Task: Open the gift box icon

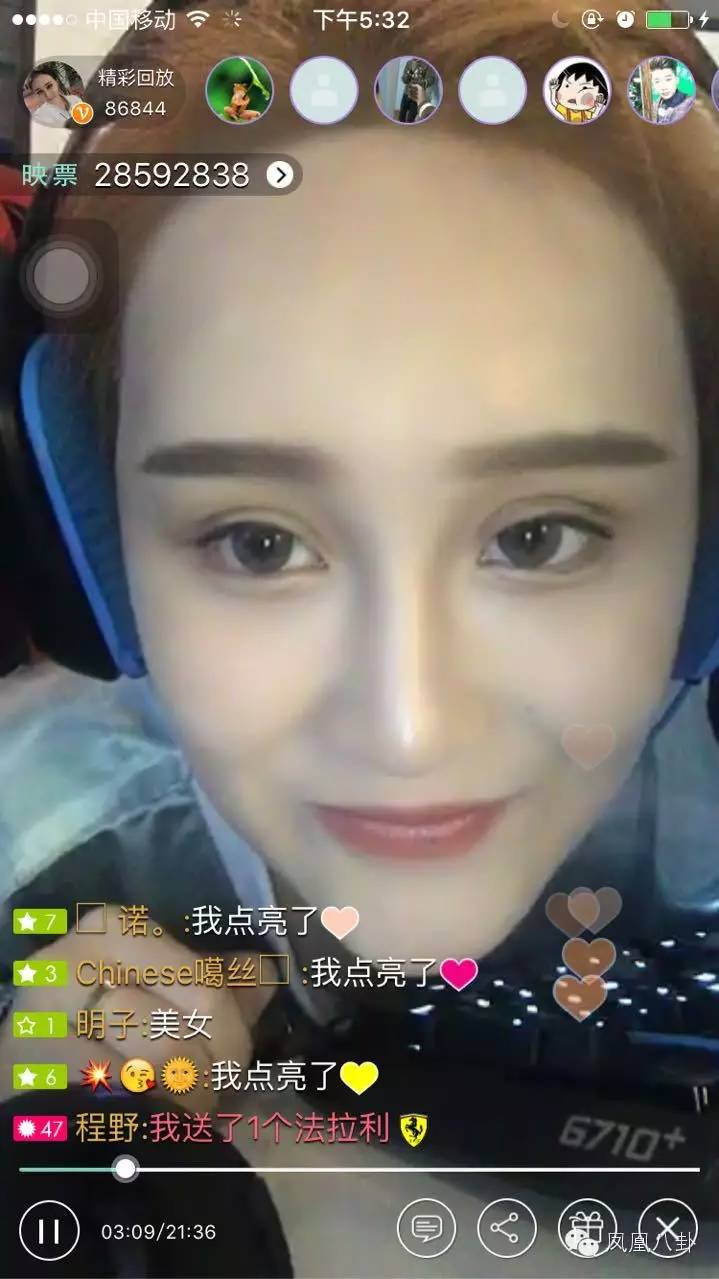Action: click(x=586, y=1228)
